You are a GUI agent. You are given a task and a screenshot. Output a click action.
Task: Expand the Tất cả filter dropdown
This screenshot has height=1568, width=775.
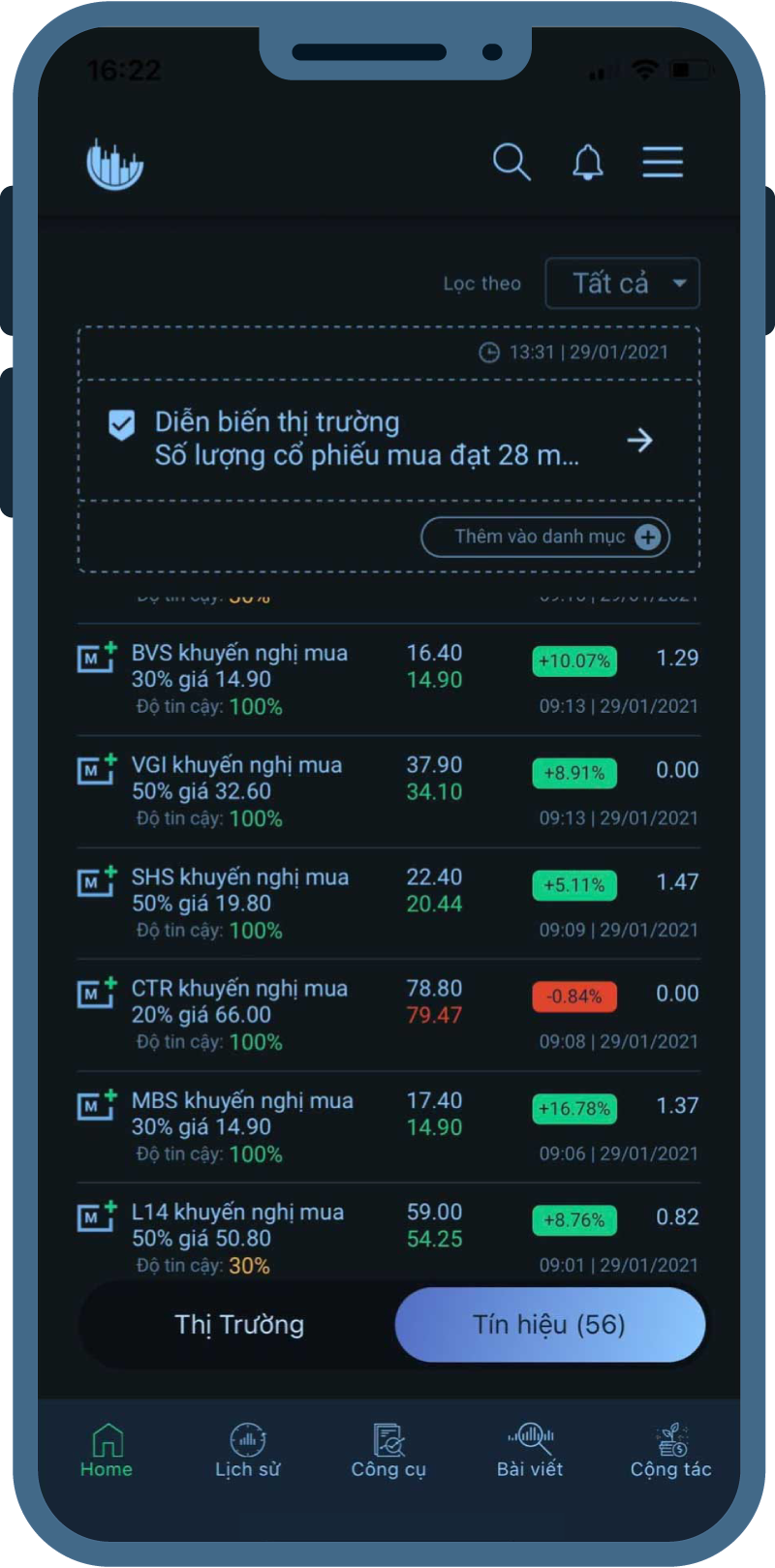[622, 284]
